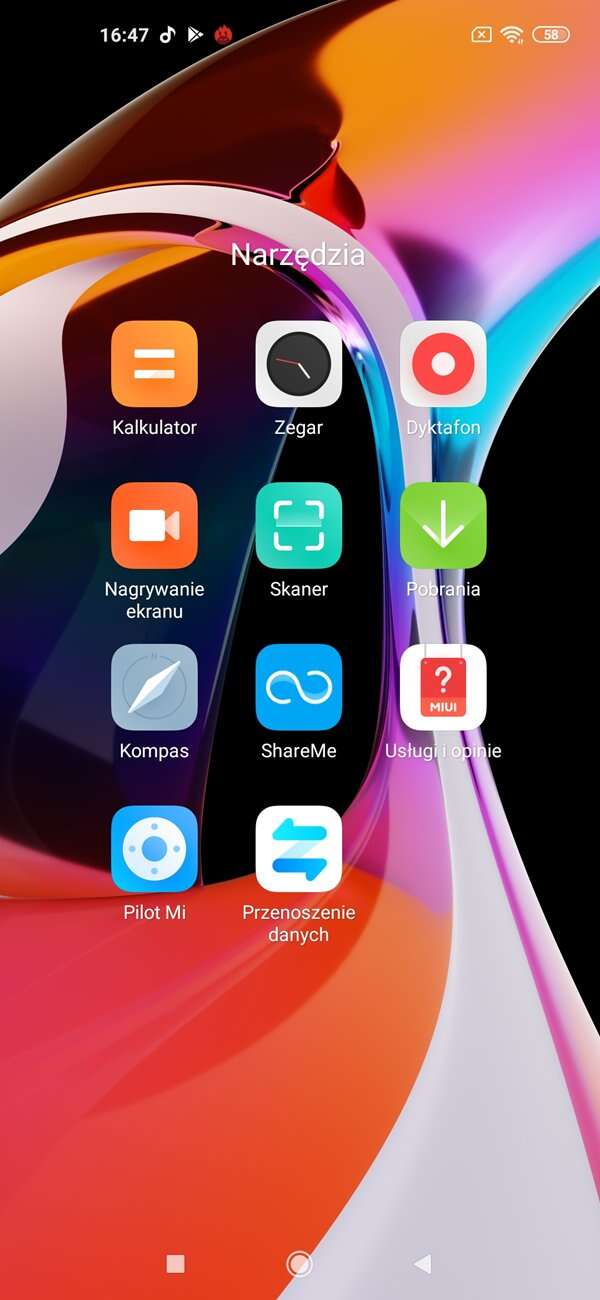Open the Skaner app

(299, 526)
